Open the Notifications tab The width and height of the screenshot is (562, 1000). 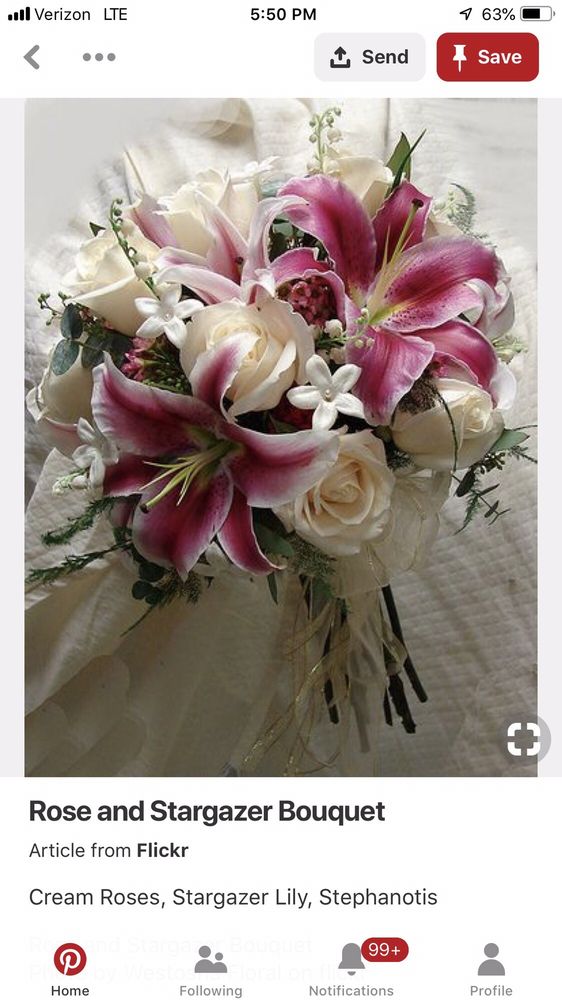pos(351,969)
